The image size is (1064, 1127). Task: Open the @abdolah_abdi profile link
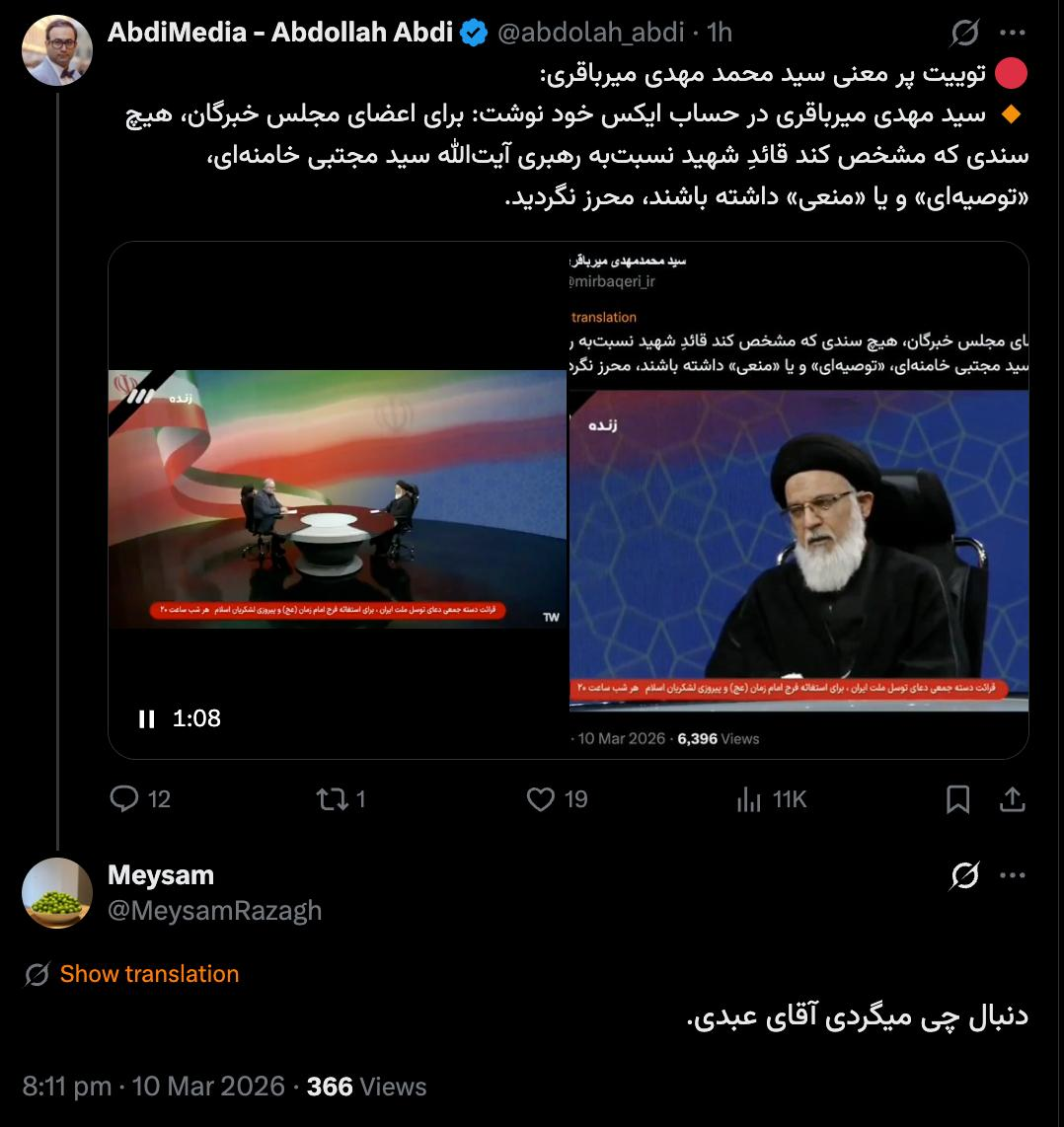point(590,32)
